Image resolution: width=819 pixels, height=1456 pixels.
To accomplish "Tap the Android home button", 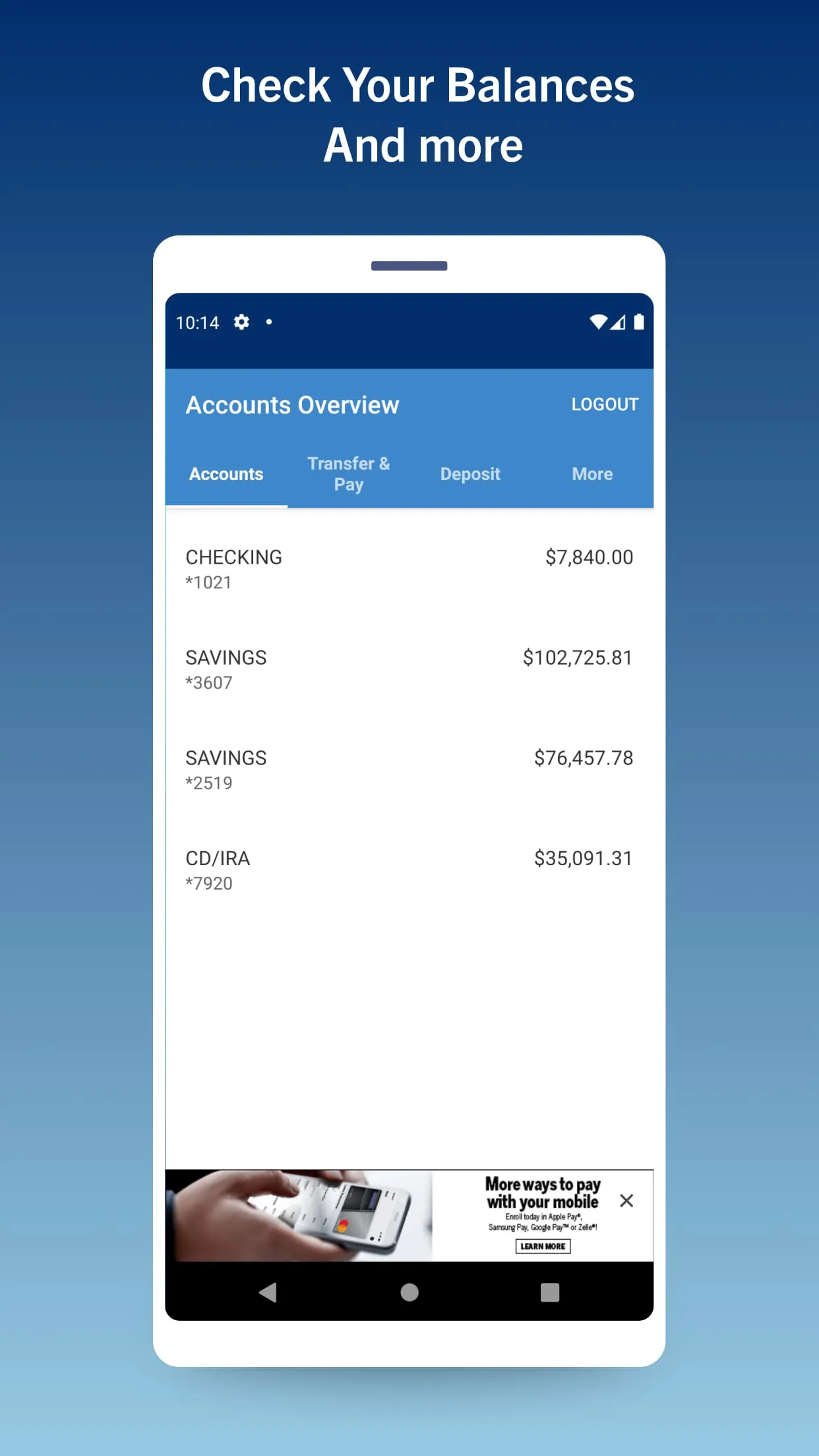I will [409, 1292].
